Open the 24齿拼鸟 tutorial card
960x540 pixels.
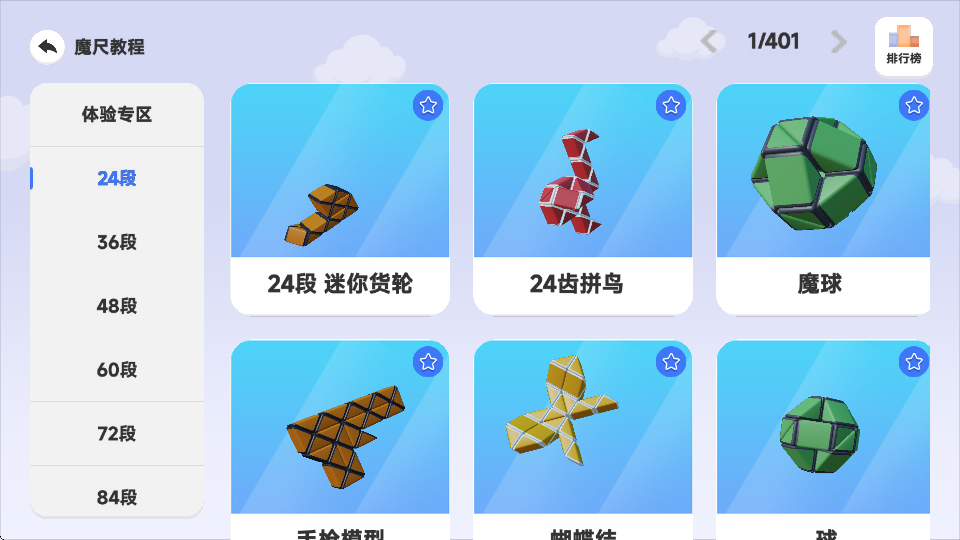pyautogui.click(x=583, y=200)
